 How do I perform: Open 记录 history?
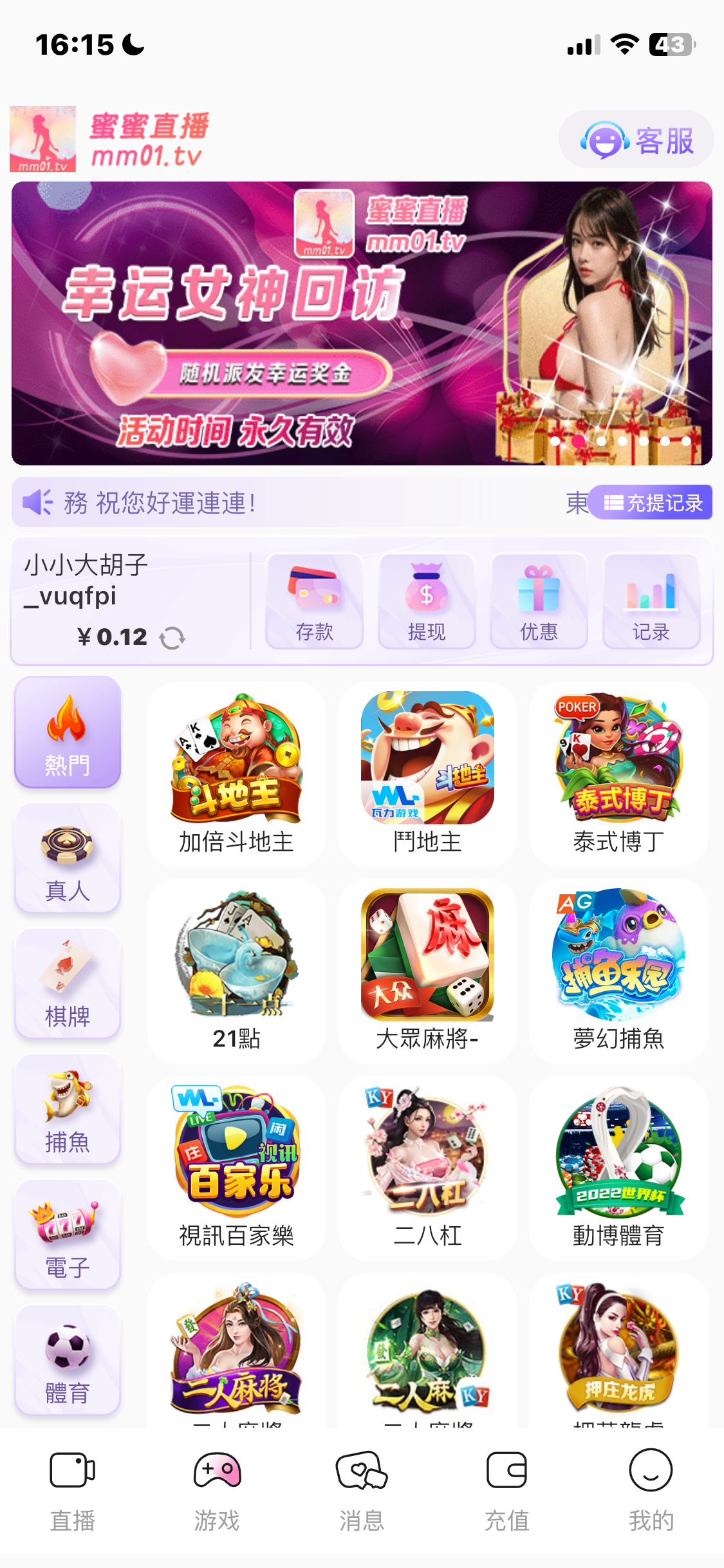(x=651, y=601)
